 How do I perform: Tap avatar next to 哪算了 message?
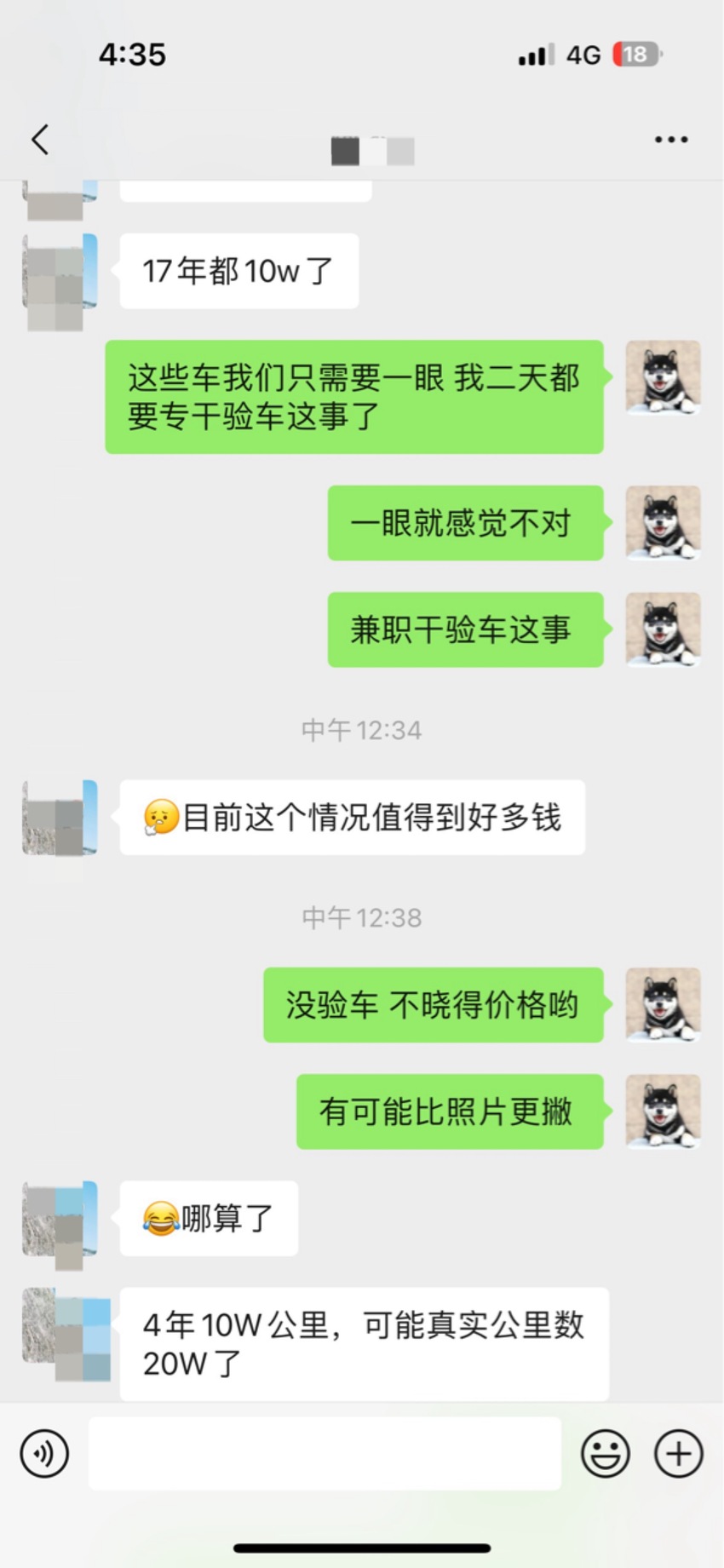coord(60,1218)
